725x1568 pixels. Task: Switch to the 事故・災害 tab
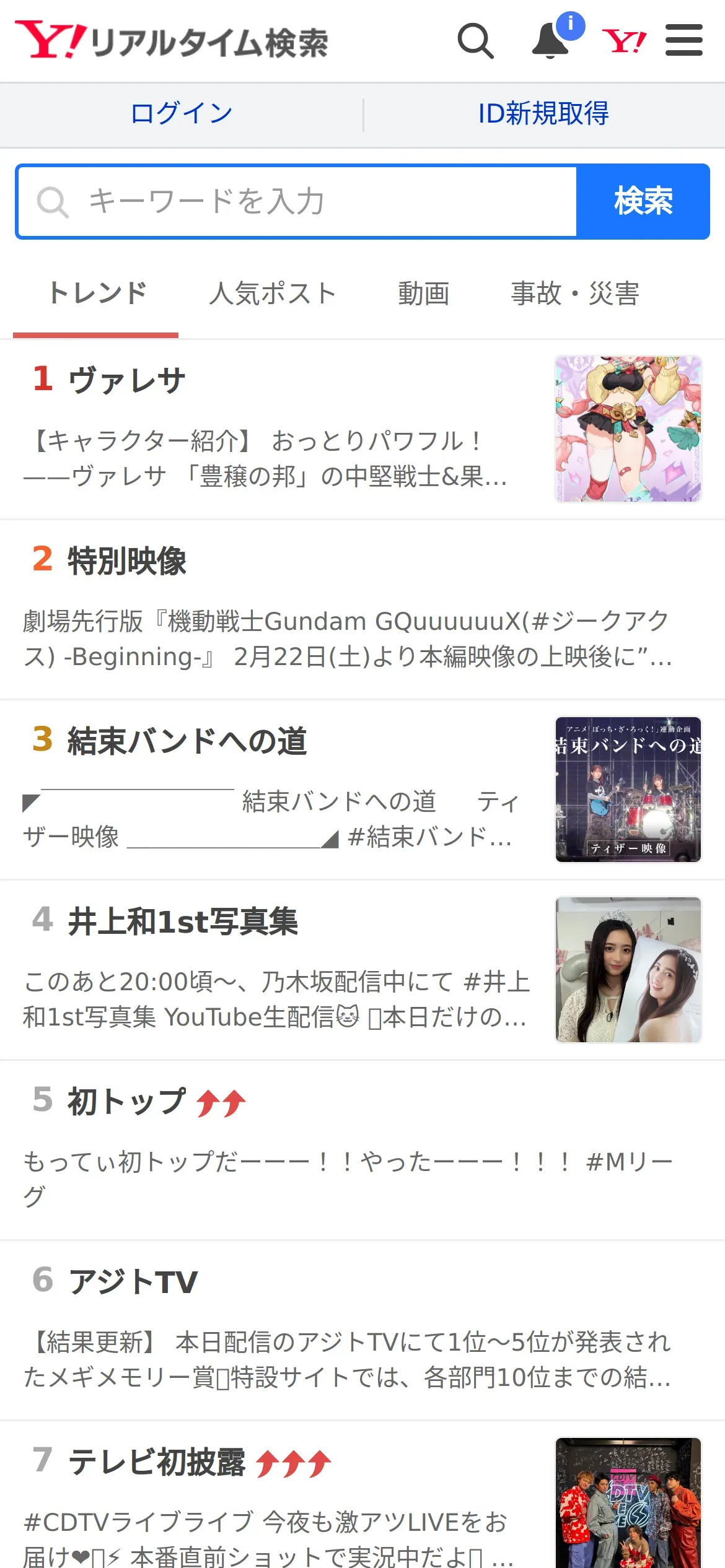[x=574, y=294]
